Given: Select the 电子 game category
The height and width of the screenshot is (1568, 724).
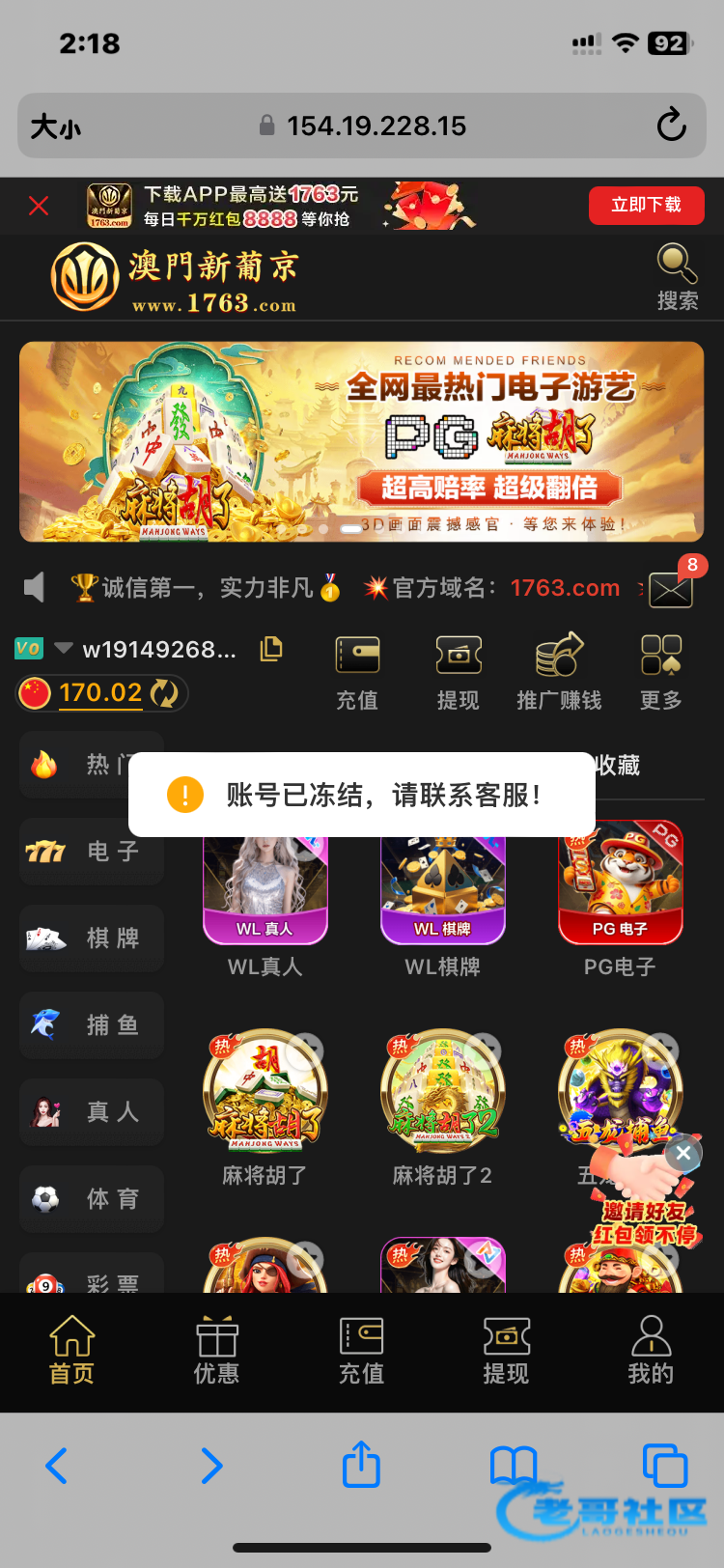Looking at the screenshot, I should pos(92,852).
